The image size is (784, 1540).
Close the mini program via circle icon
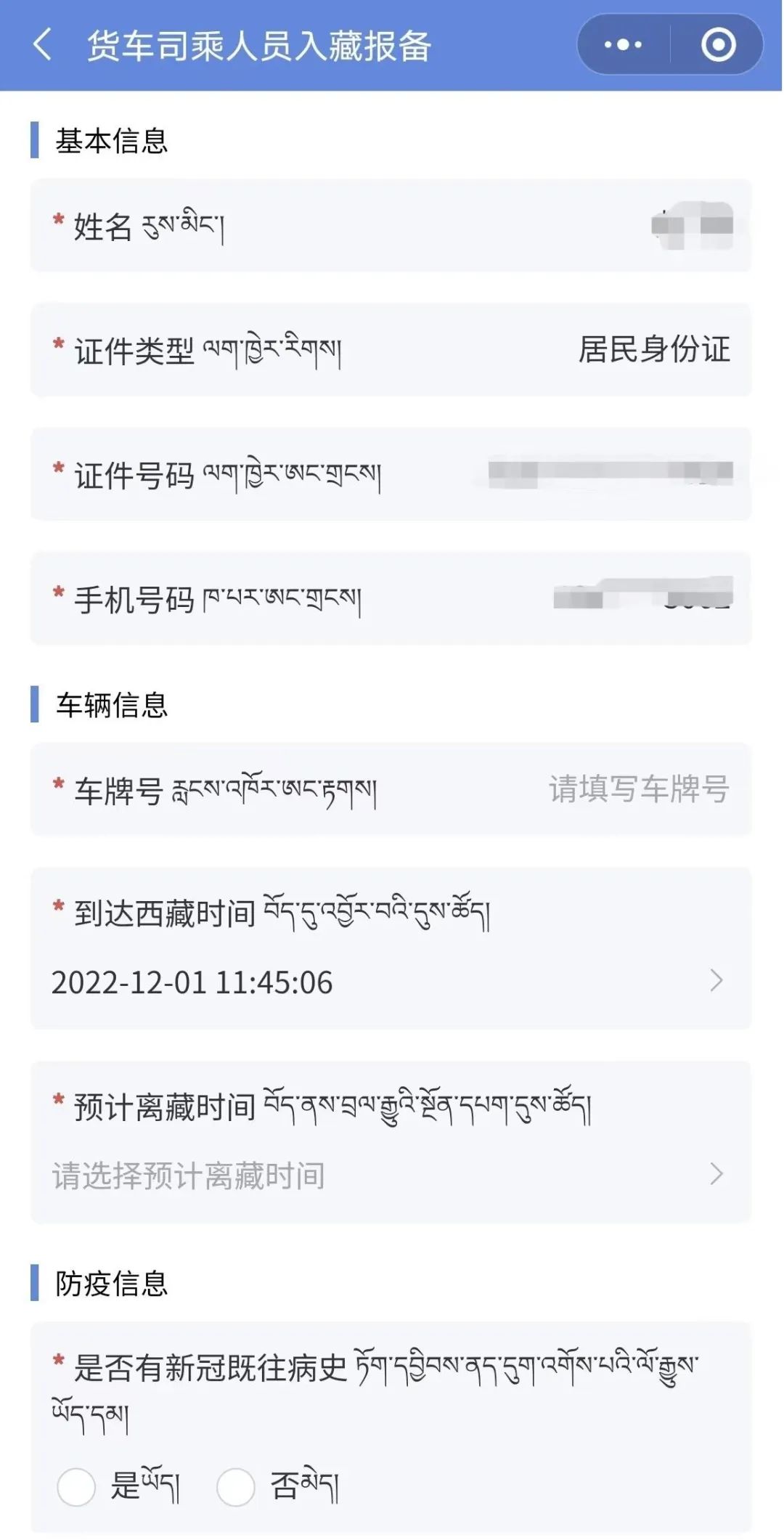coord(718,45)
